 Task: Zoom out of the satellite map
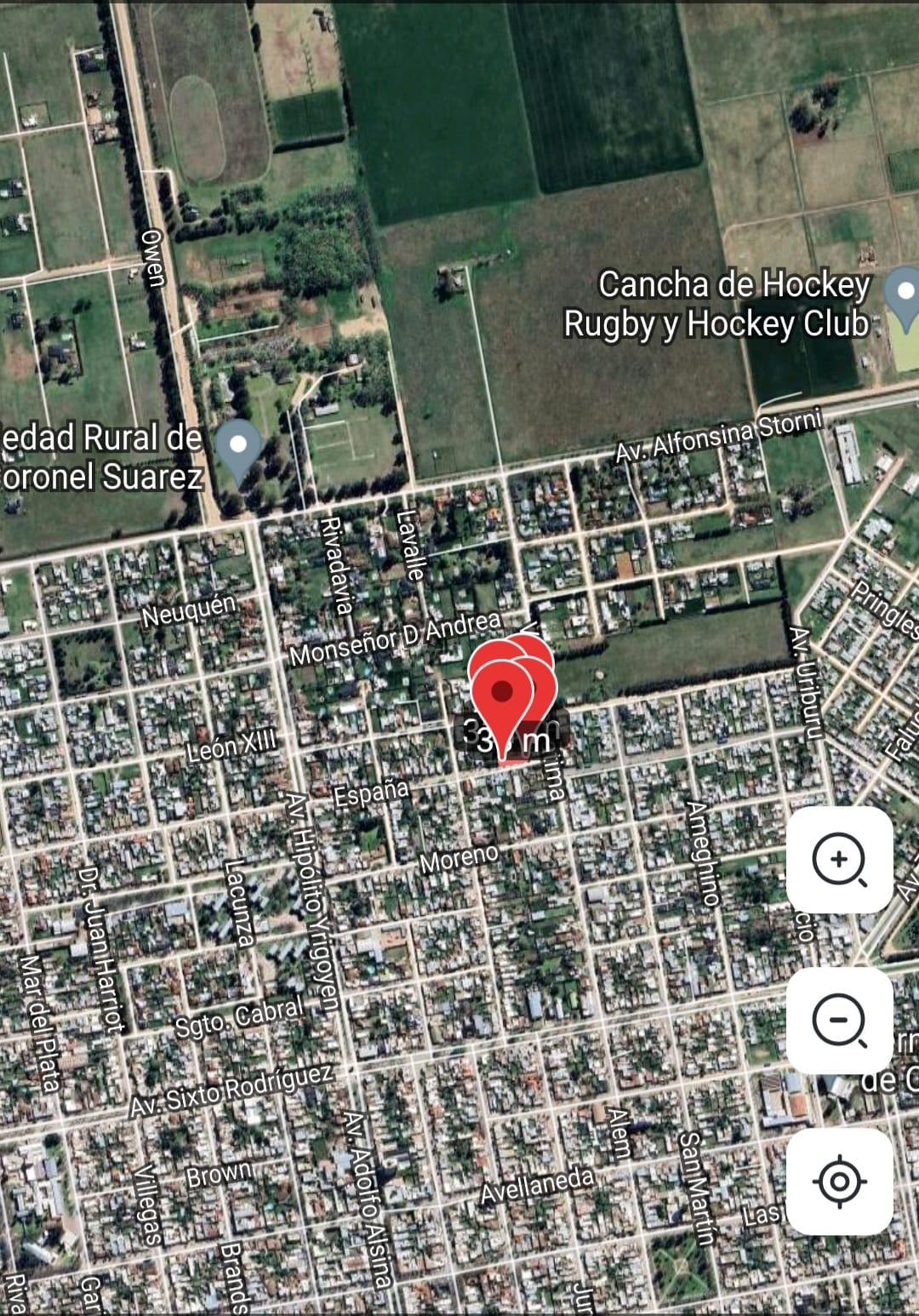pyautogui.click(x=839, y=1020)
